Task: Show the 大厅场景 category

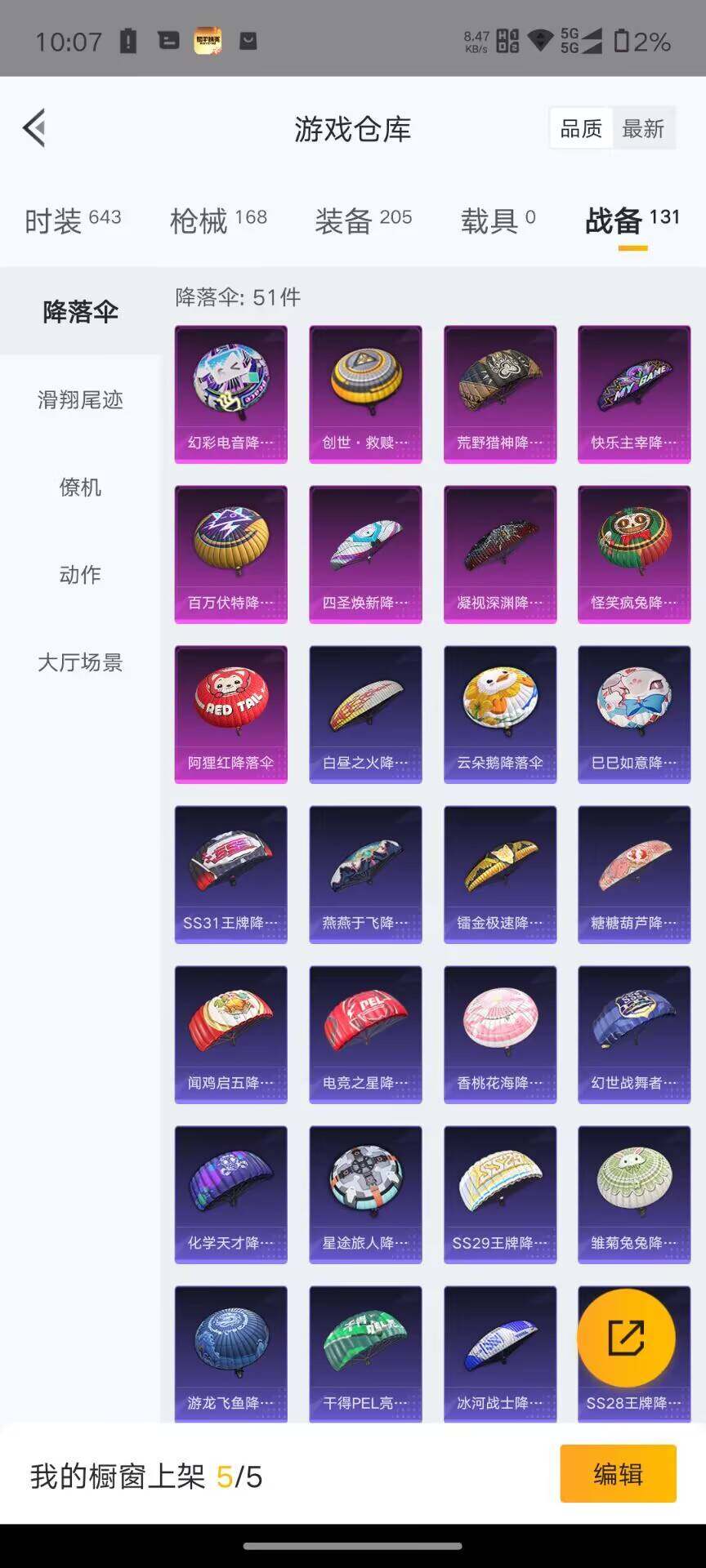Action: [80, 661]
